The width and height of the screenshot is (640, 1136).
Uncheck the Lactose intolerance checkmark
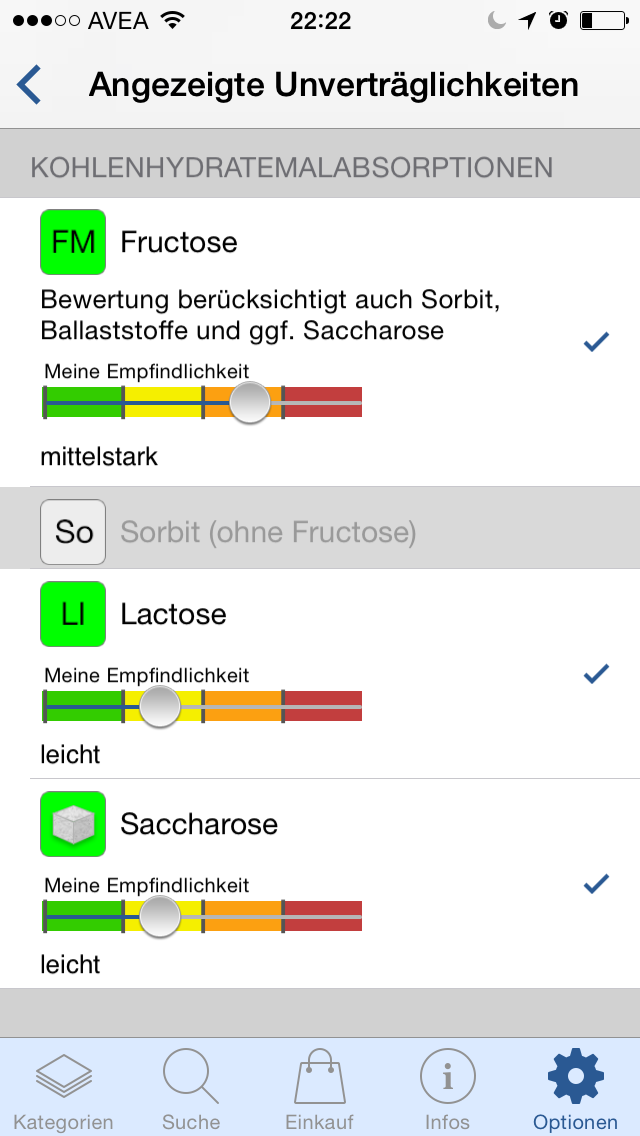[596, 674]
